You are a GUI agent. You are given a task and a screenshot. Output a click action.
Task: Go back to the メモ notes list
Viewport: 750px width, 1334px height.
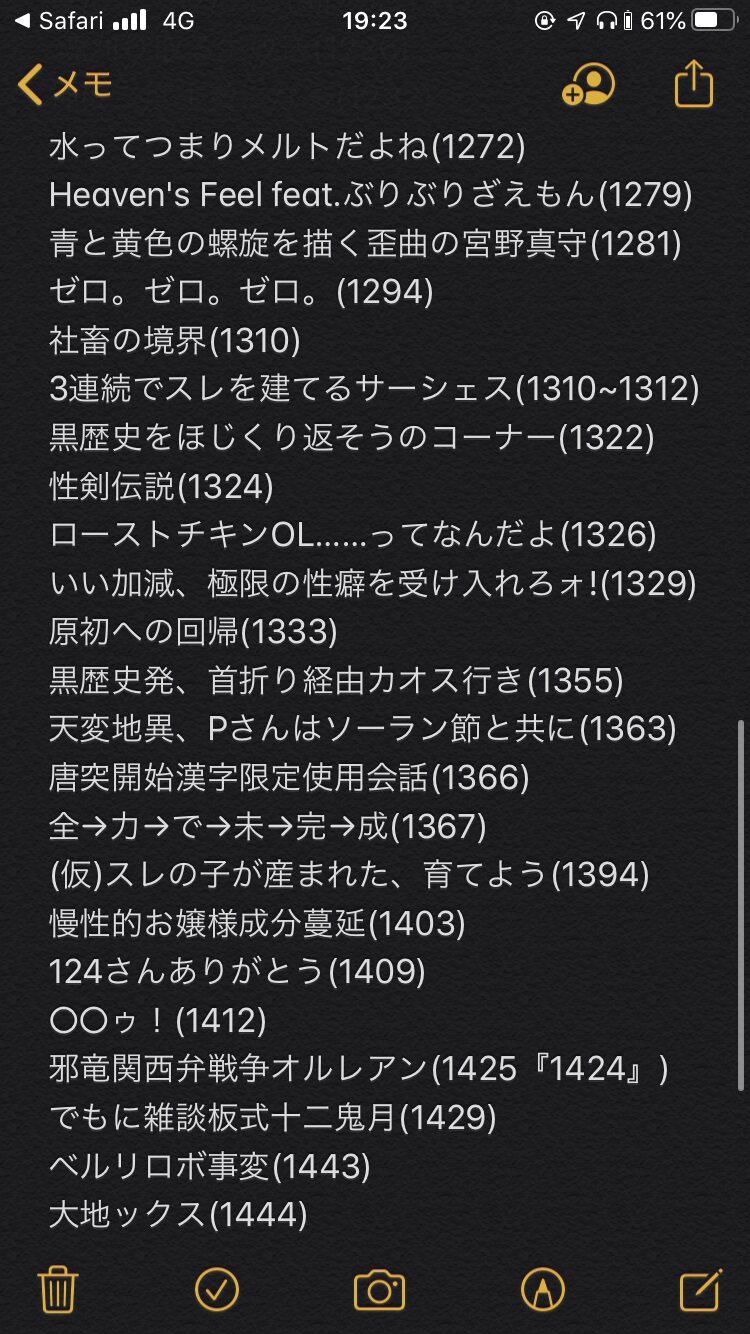66,85
